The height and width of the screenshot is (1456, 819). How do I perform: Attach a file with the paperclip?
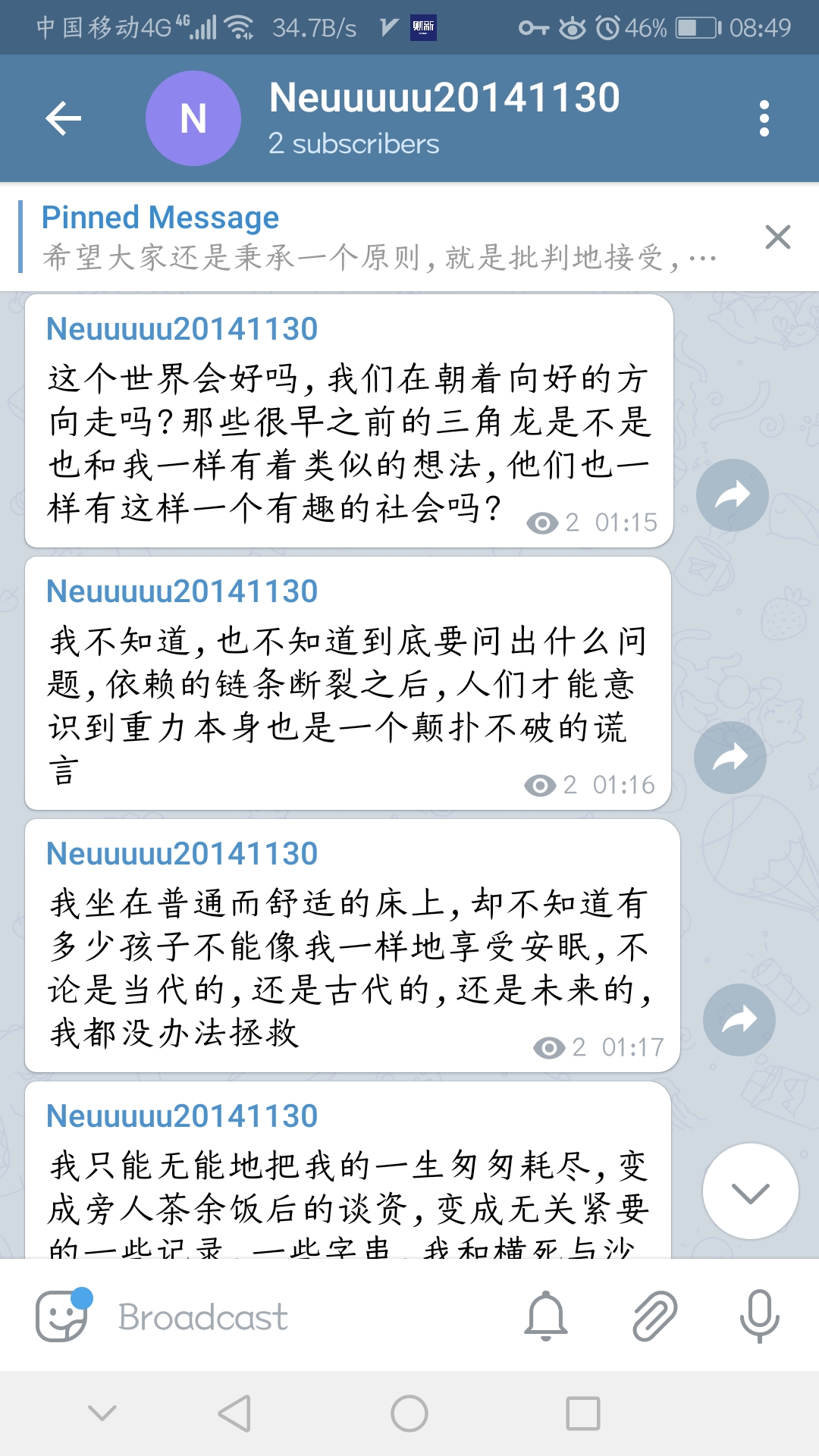654,1316
